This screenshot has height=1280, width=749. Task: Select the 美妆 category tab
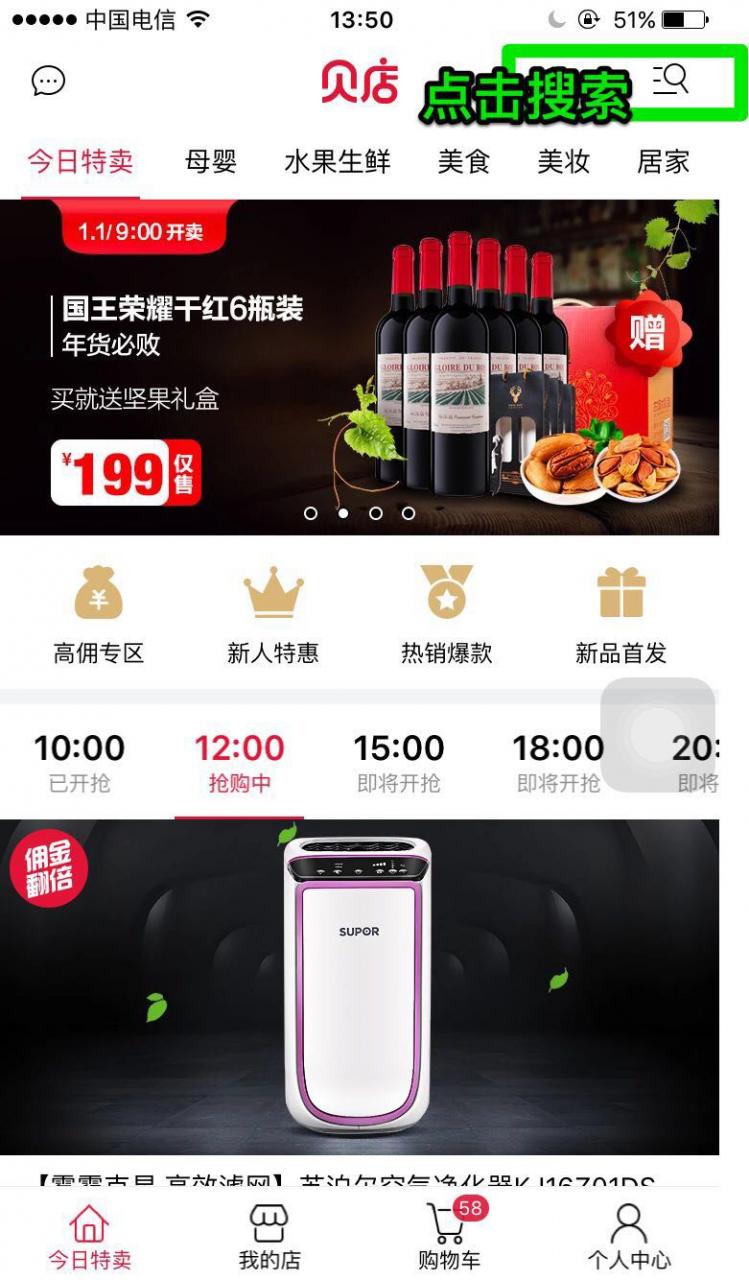click(x=564, y=162)
